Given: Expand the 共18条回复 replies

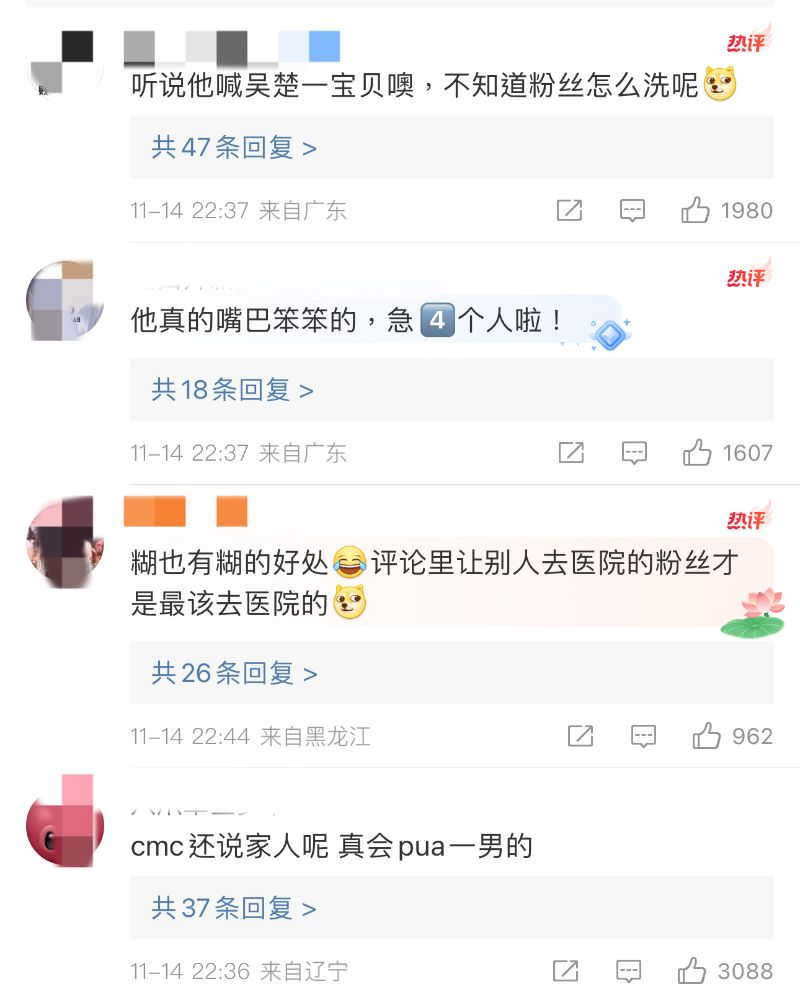Looking at the screenshot, I should click(232, 390).
